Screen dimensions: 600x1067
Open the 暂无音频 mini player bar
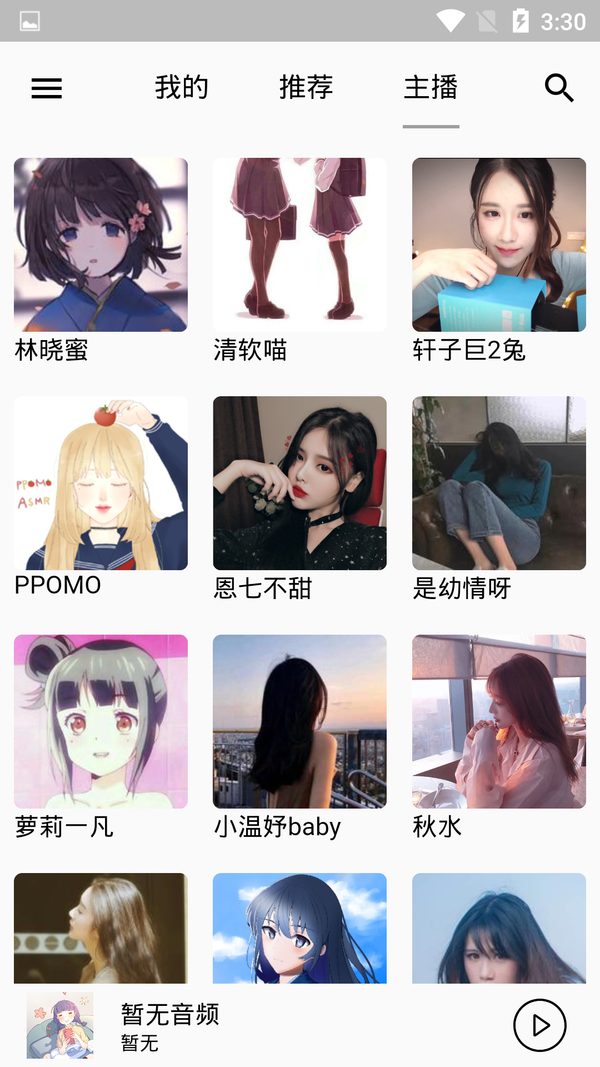tap(250, 1025)
